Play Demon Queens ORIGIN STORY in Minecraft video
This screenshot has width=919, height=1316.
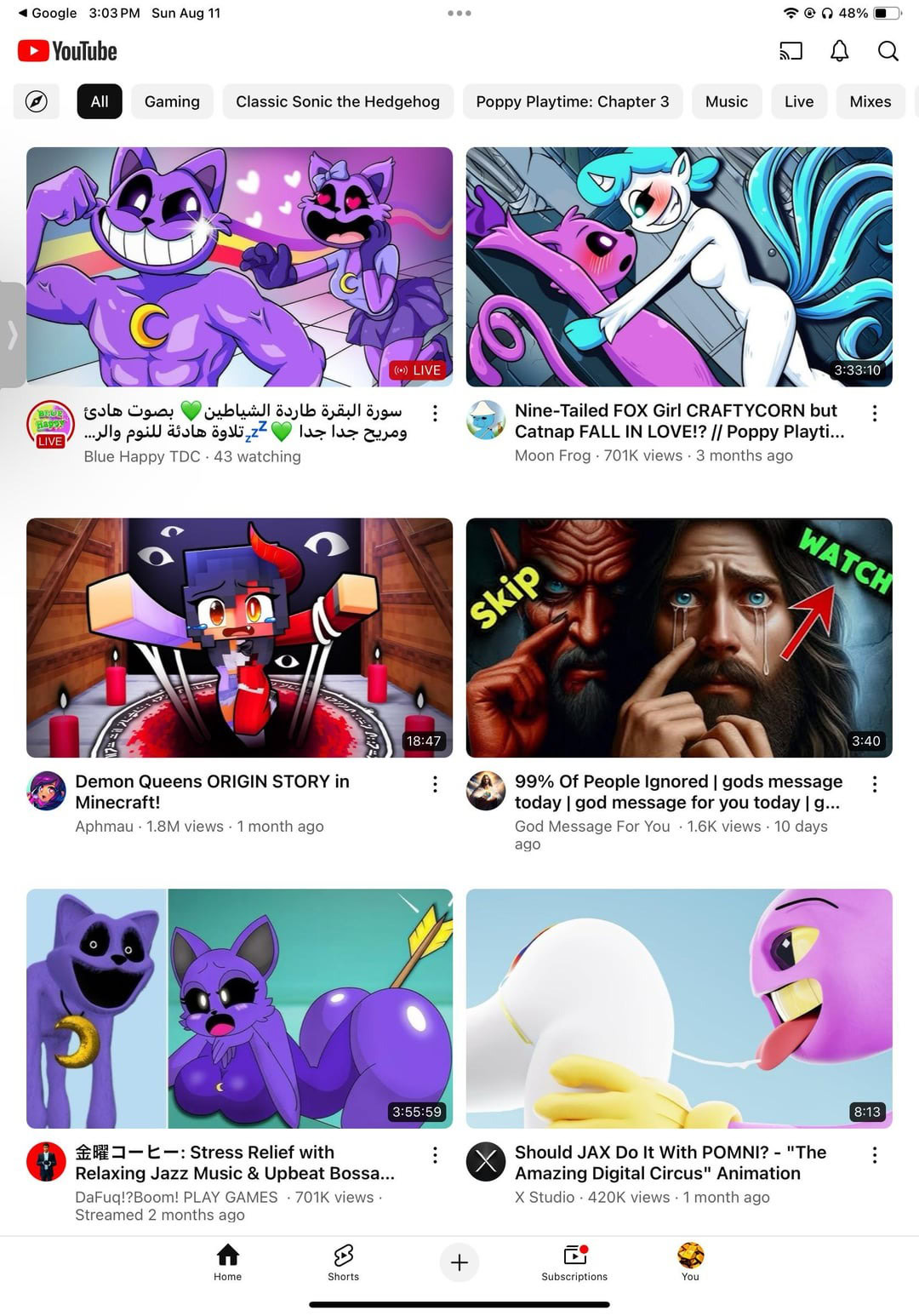point(239,638)
